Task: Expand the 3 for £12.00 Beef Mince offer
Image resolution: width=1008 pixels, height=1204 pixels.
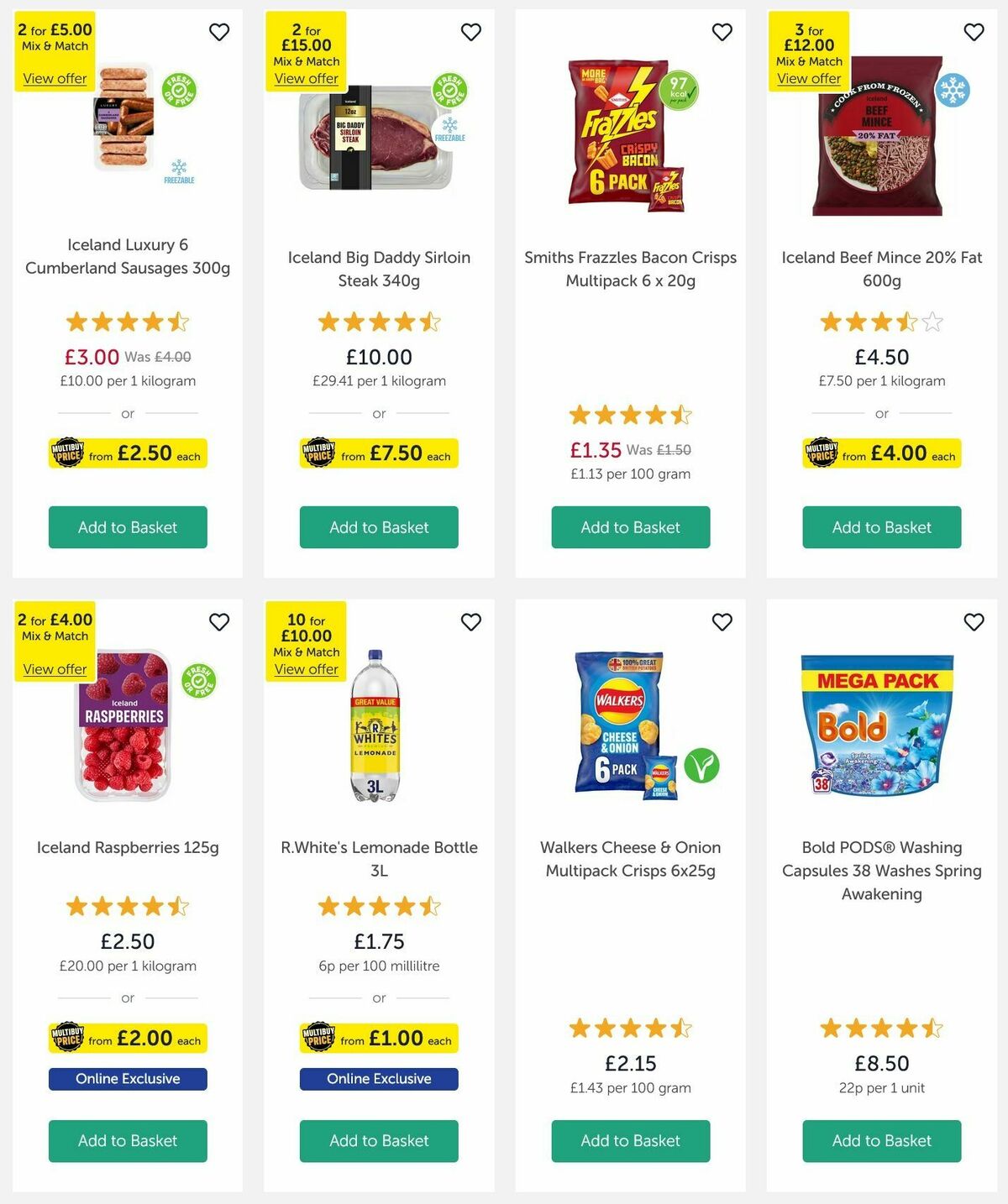Action: pos(808,78)
